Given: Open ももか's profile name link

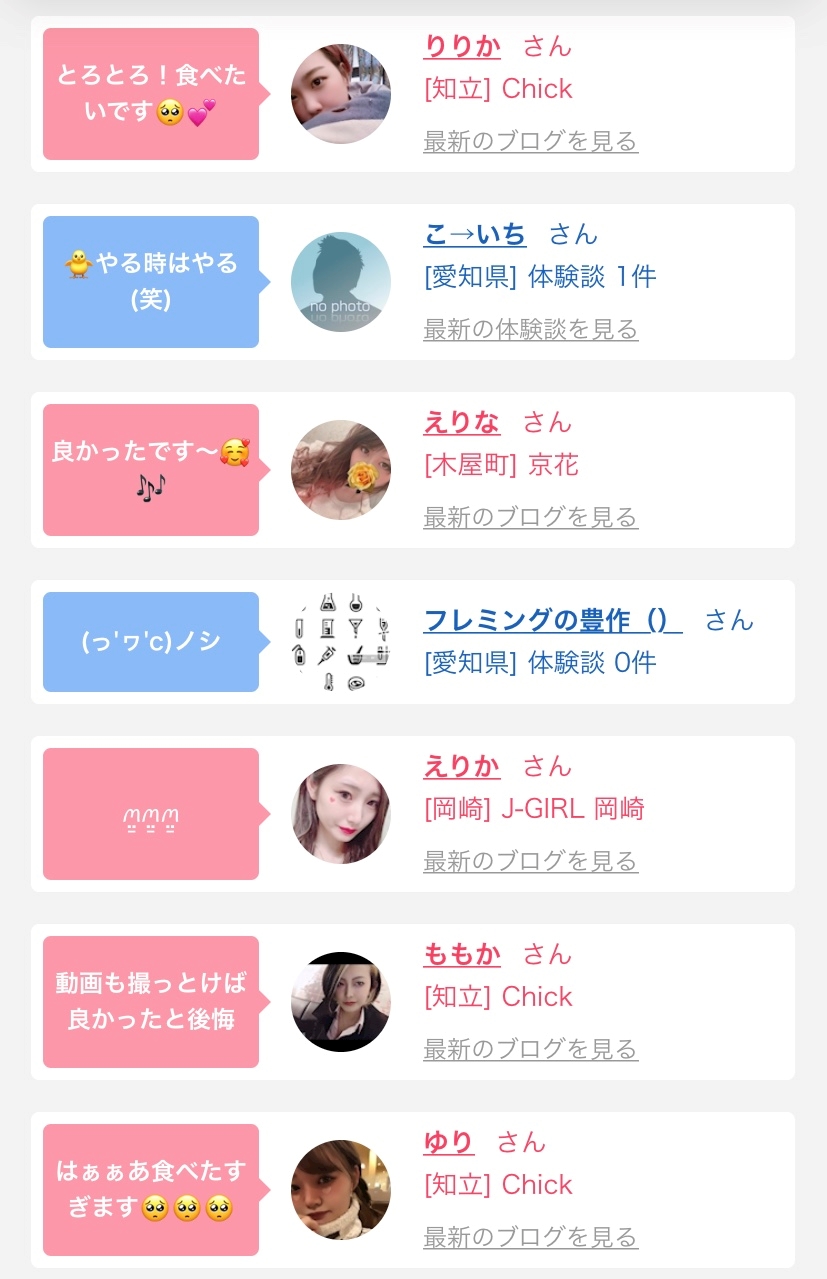Looking at the screenshot, I should tap(462, 955).
